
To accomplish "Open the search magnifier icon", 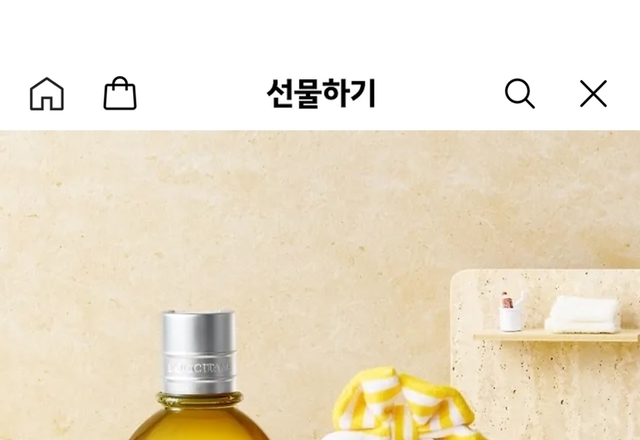I will [x=519, y=94].
